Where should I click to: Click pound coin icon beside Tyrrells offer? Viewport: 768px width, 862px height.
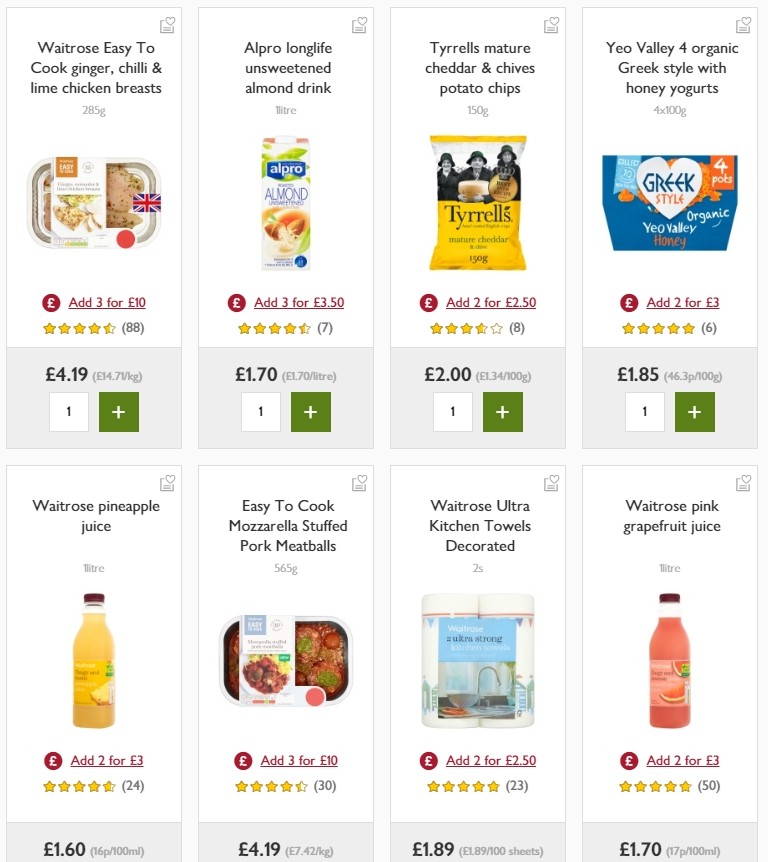click(429, 301)
